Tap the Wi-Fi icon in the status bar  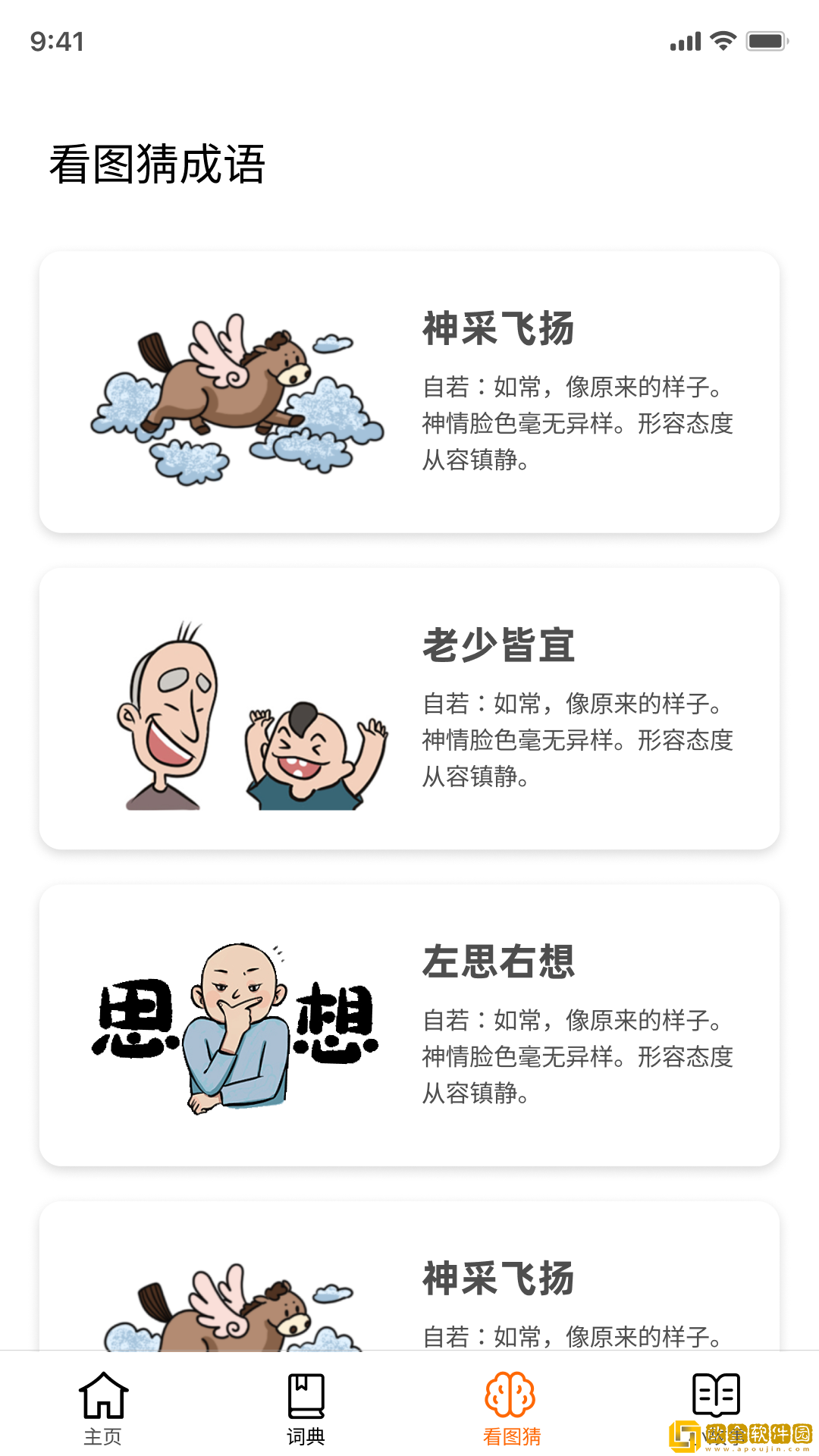pos(721,42)
